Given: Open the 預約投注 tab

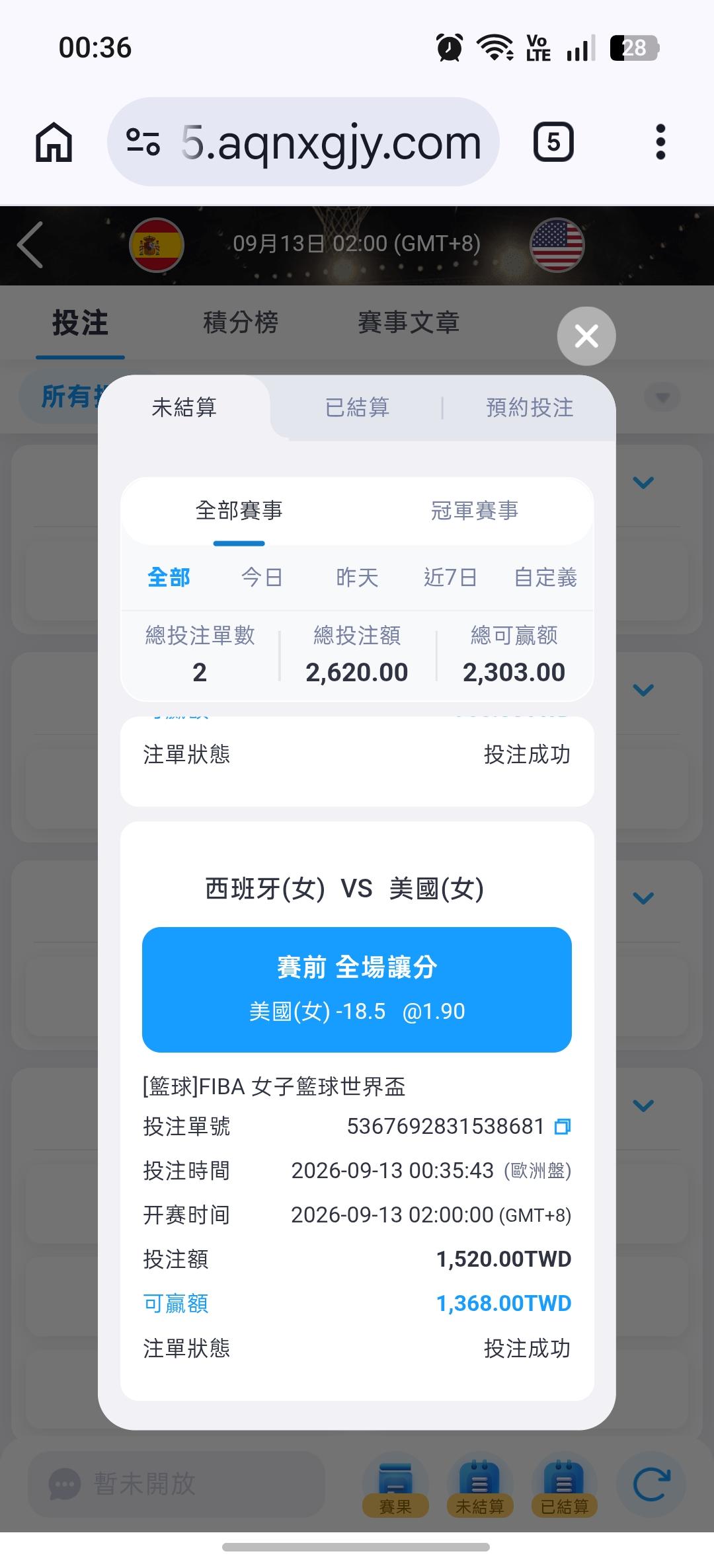Looking at the screenshot, I should (530, 407).
